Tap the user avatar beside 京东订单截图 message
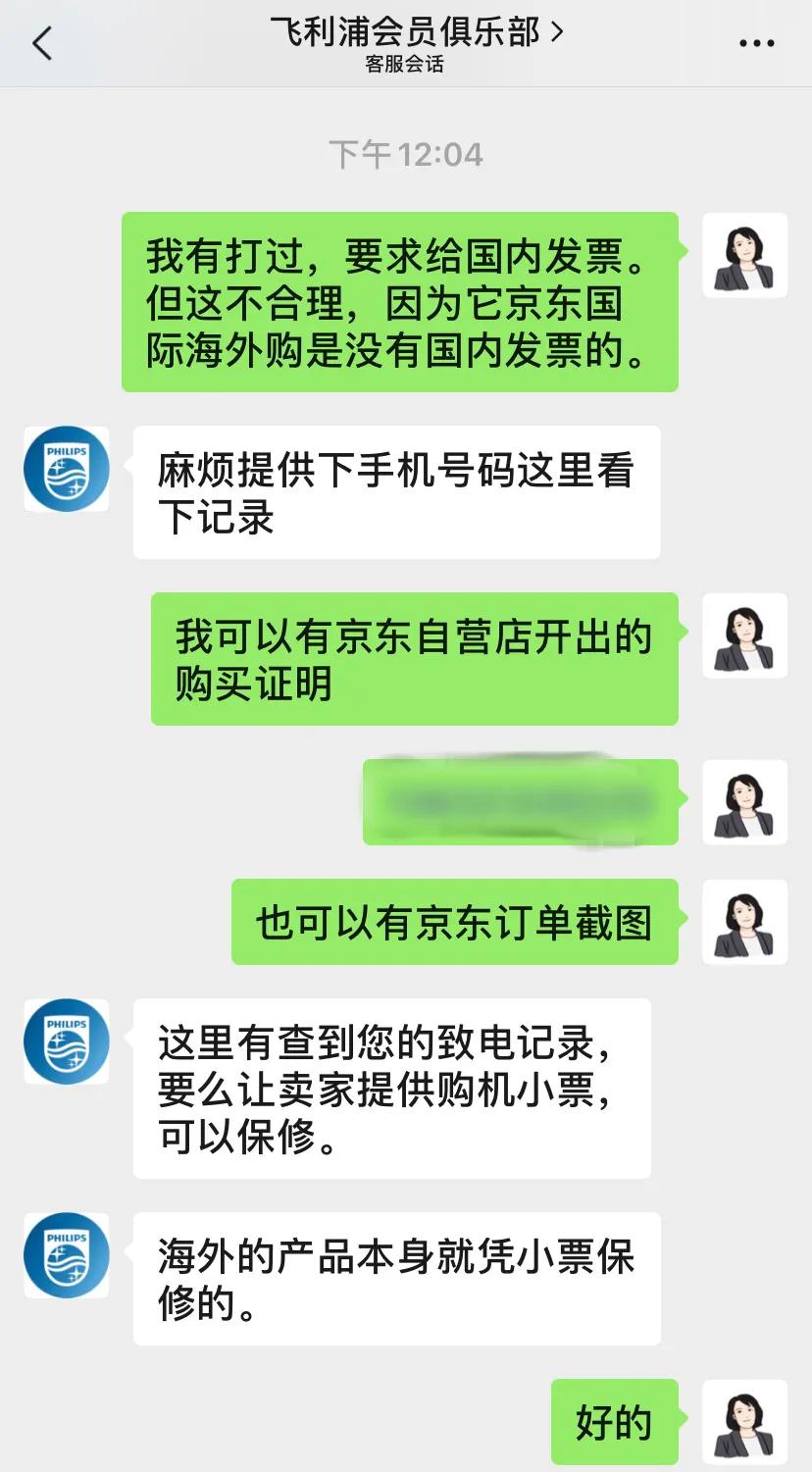This screenshot has height=1472, width=812. tap(743, 920)
